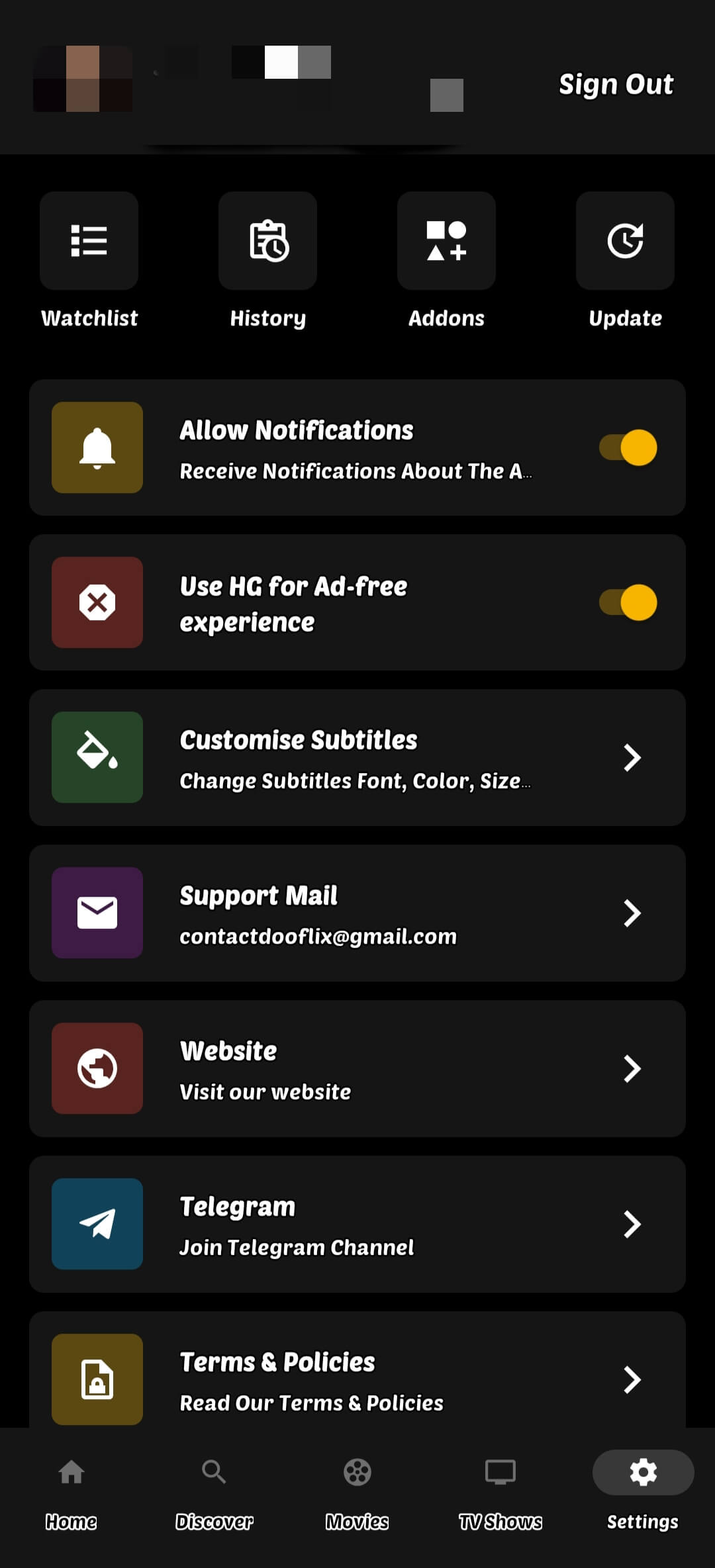Open the Addons section
Screen dimensions: 715x1568
(x=446, y=241)
